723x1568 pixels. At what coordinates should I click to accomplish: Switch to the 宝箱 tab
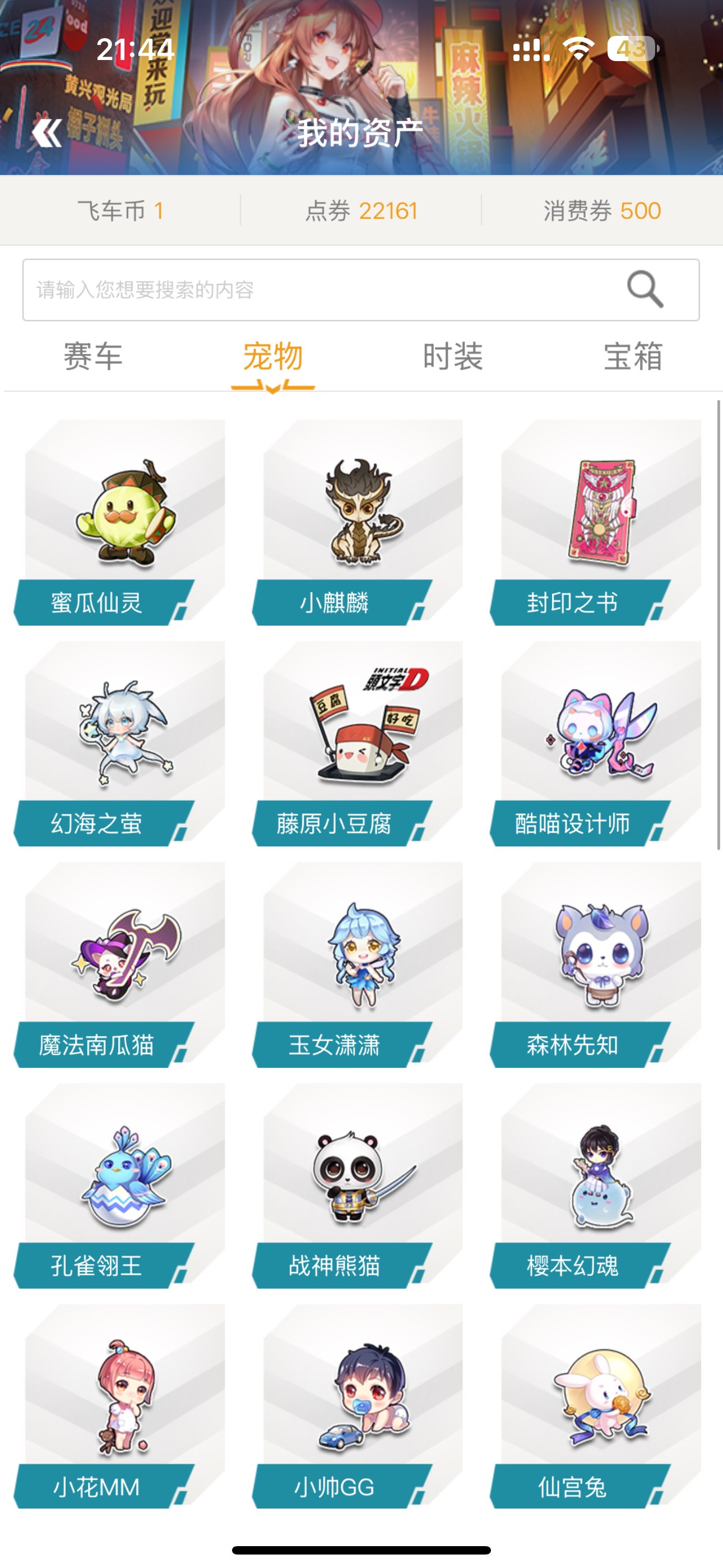(633, 357)
